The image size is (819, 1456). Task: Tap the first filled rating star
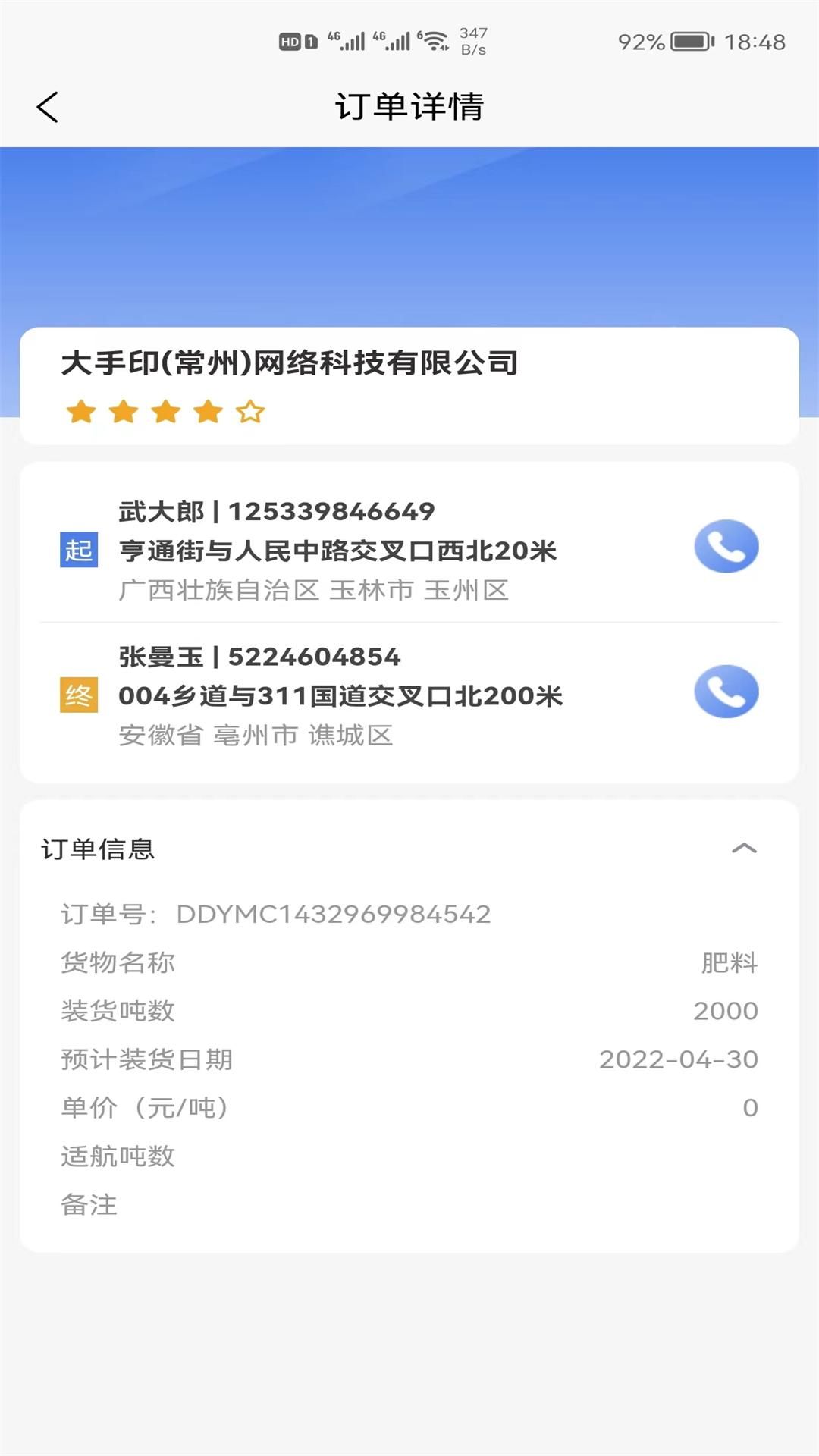click(x=80, y=412)
